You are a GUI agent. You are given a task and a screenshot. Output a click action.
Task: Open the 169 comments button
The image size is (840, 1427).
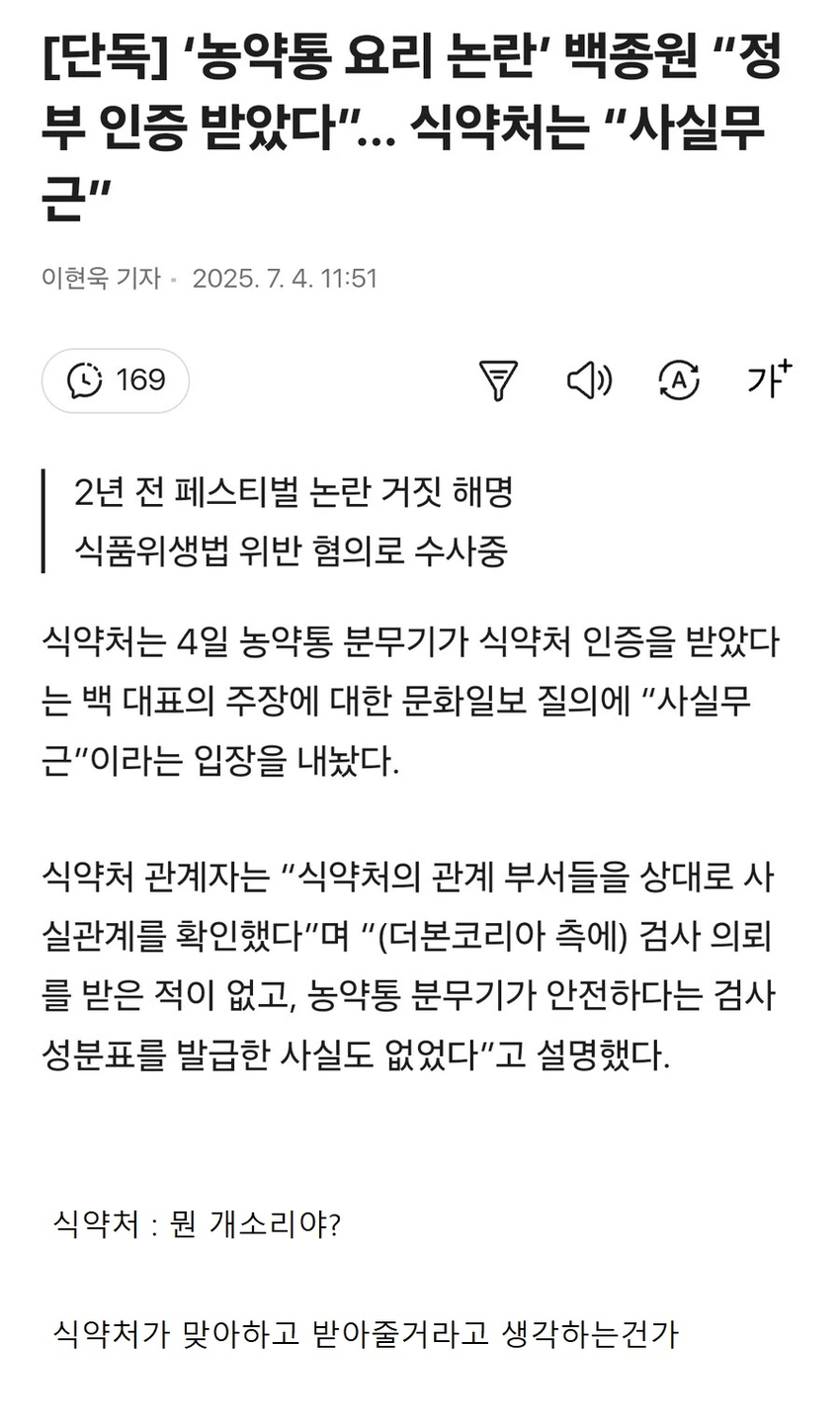pyautogui.click(x=116, y=380)
